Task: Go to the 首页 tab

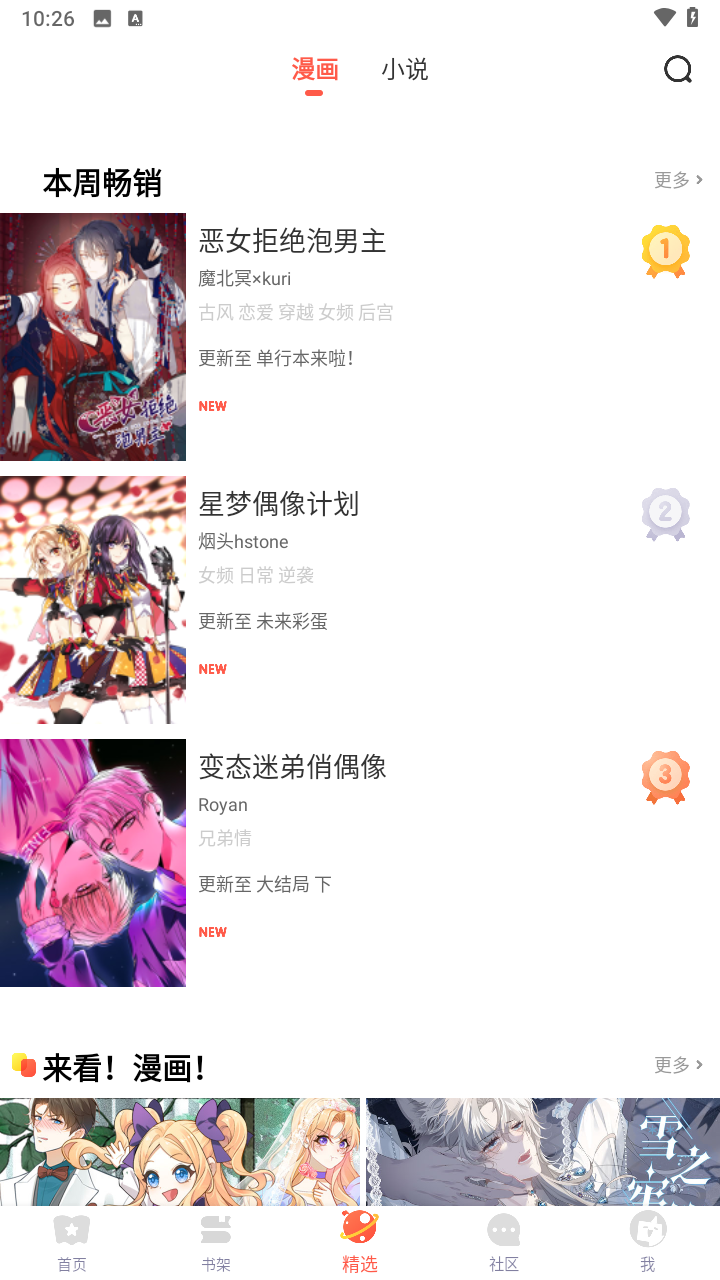Action: pos(72,1243)
